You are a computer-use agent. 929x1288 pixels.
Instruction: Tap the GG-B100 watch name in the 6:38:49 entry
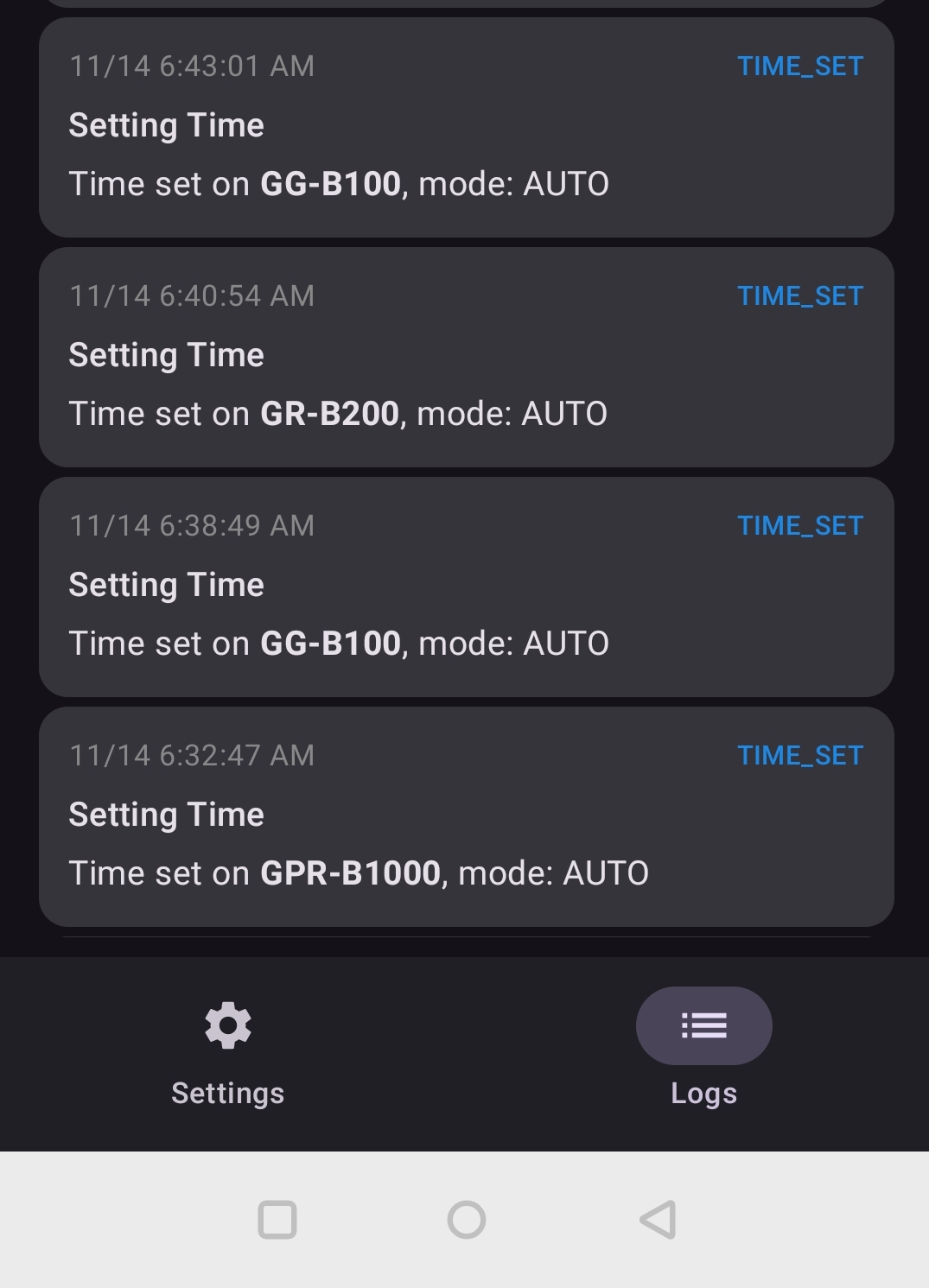pos(331,643)
